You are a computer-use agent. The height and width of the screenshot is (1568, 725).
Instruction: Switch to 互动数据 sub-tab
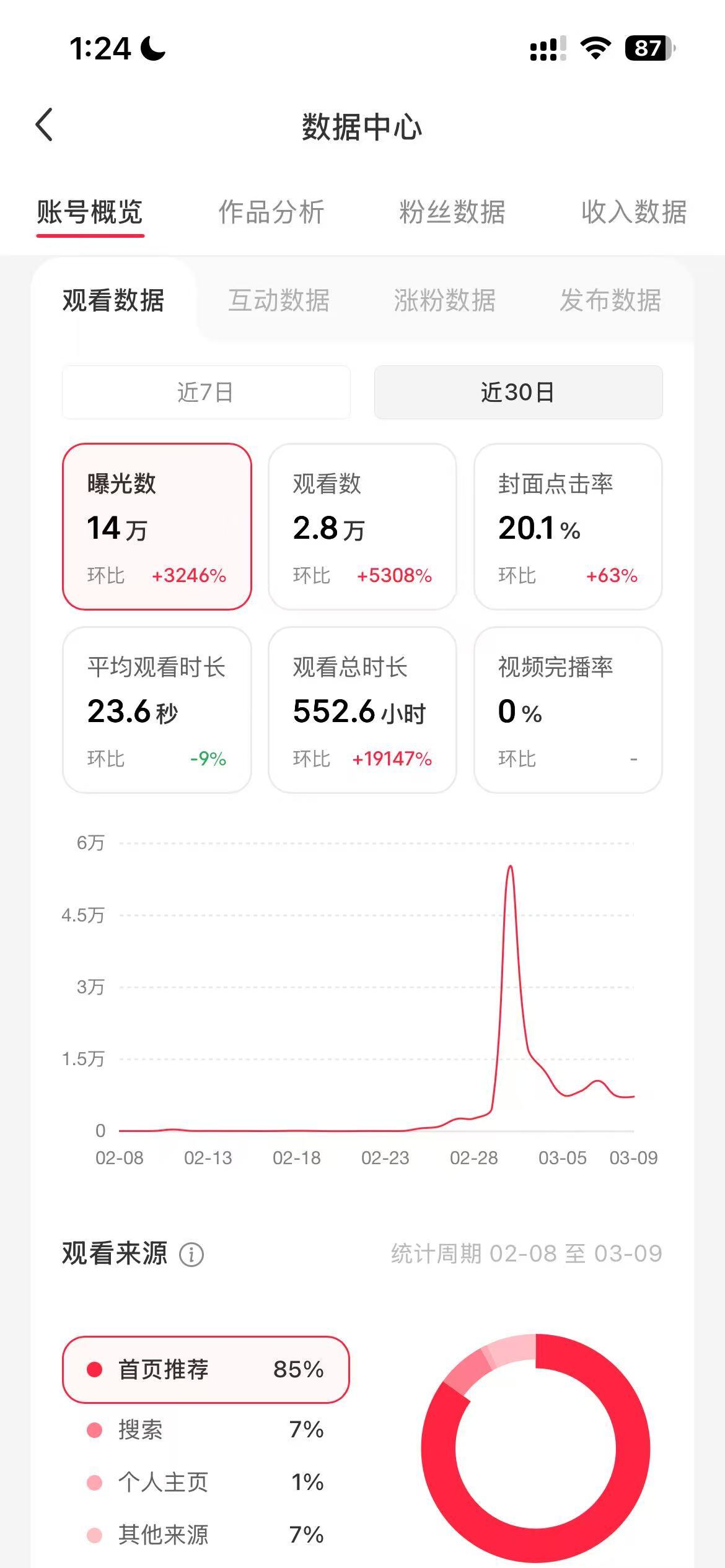279,300
